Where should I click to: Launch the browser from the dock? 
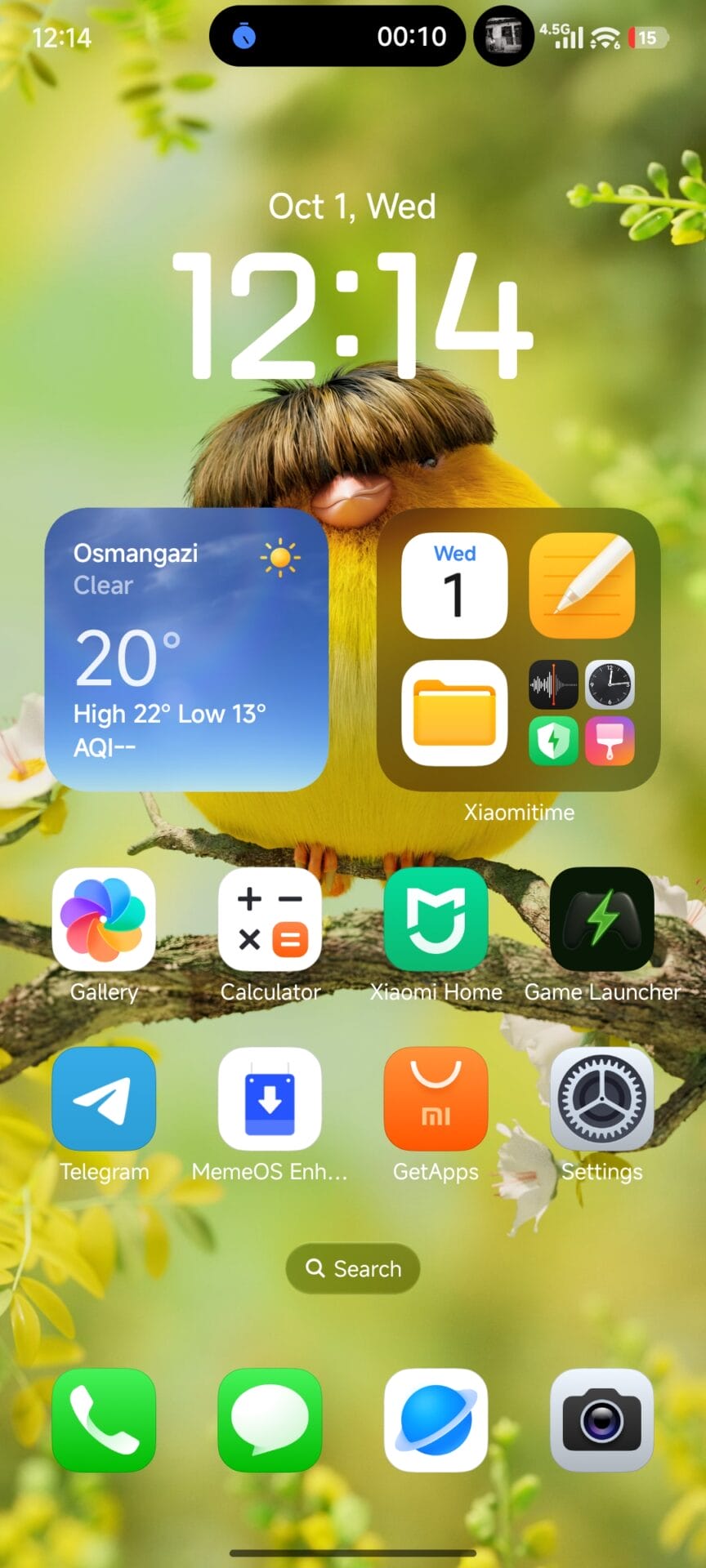(x=436, y=1420)
